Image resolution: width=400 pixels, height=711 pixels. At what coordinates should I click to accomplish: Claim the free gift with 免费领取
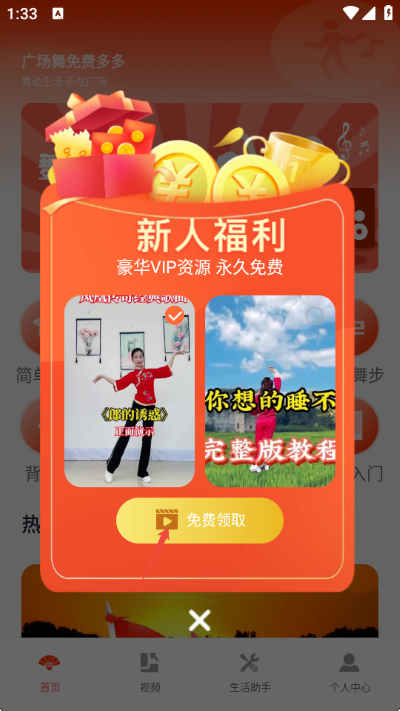click(x=200, y=521)
